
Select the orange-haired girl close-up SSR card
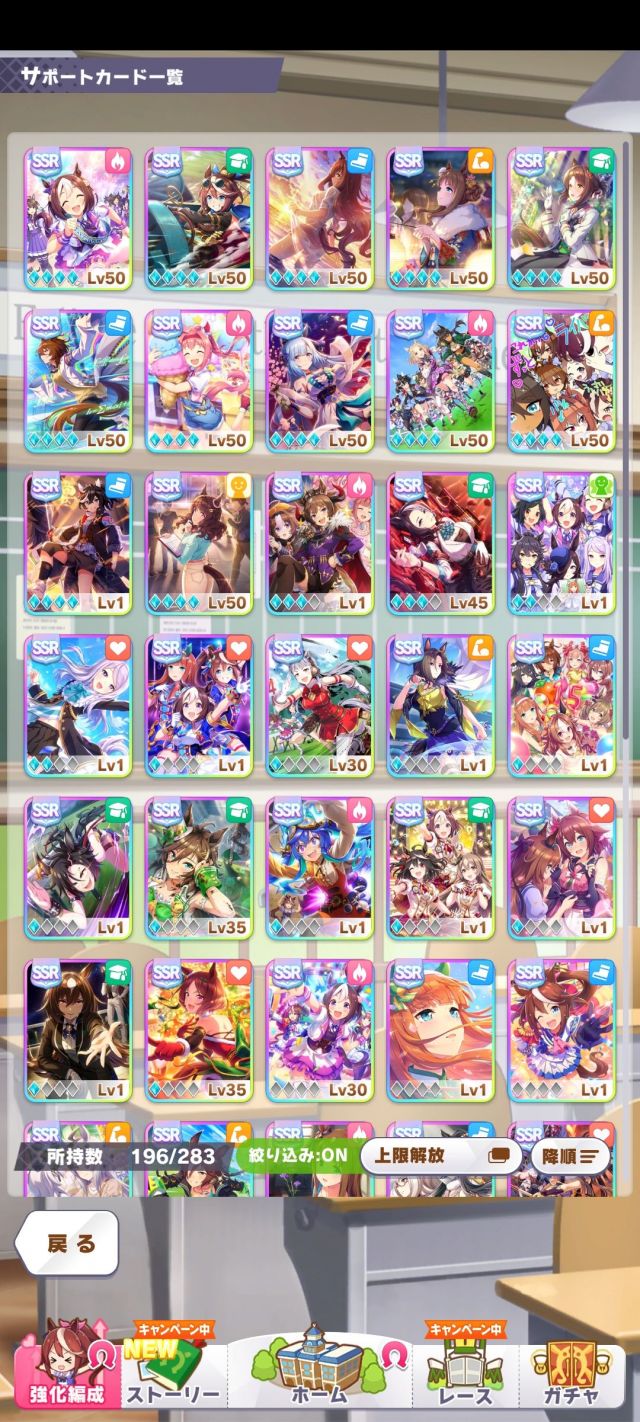(440, 1030)
